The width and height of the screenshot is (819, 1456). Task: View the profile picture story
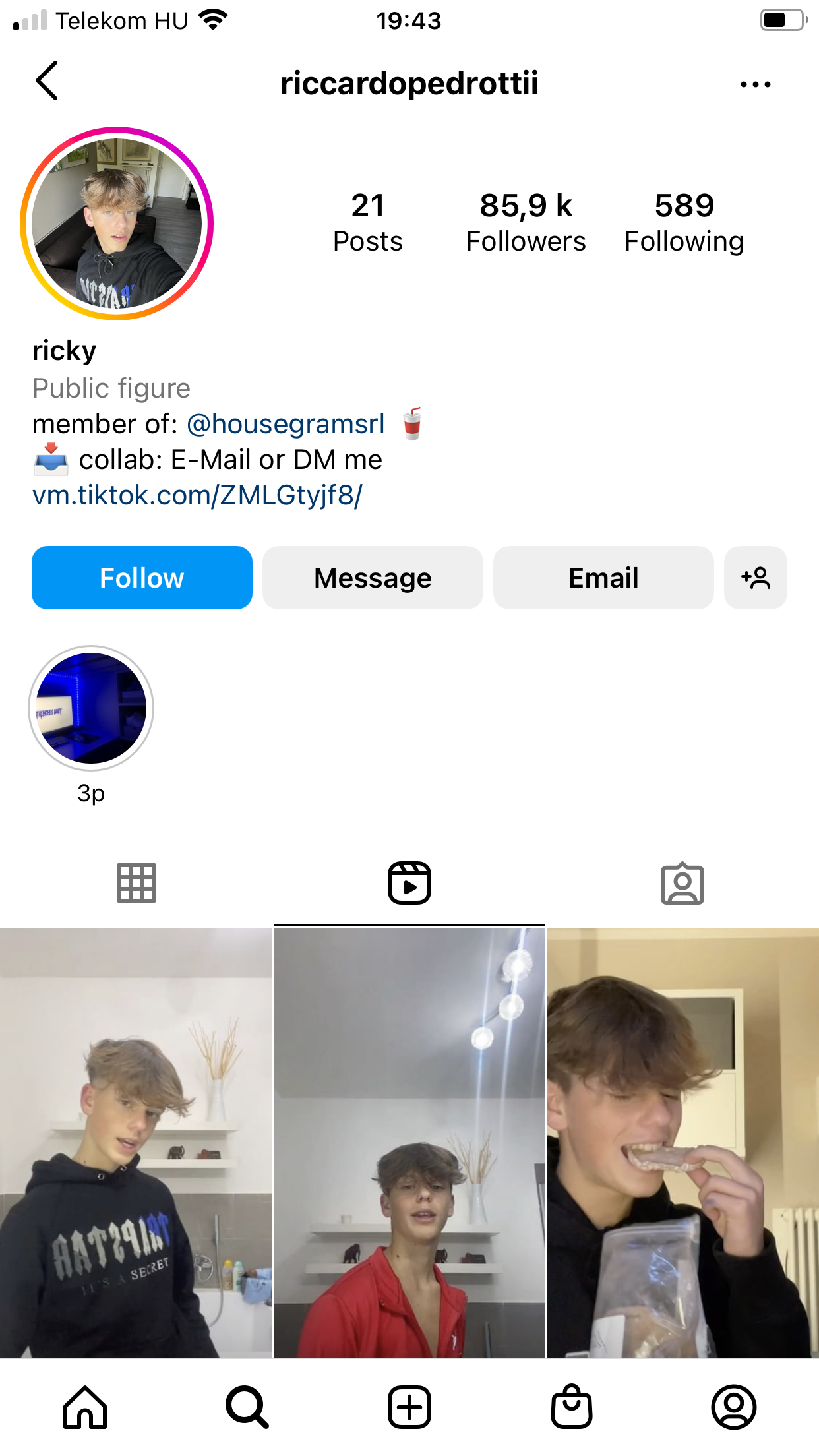click(117, 224)
